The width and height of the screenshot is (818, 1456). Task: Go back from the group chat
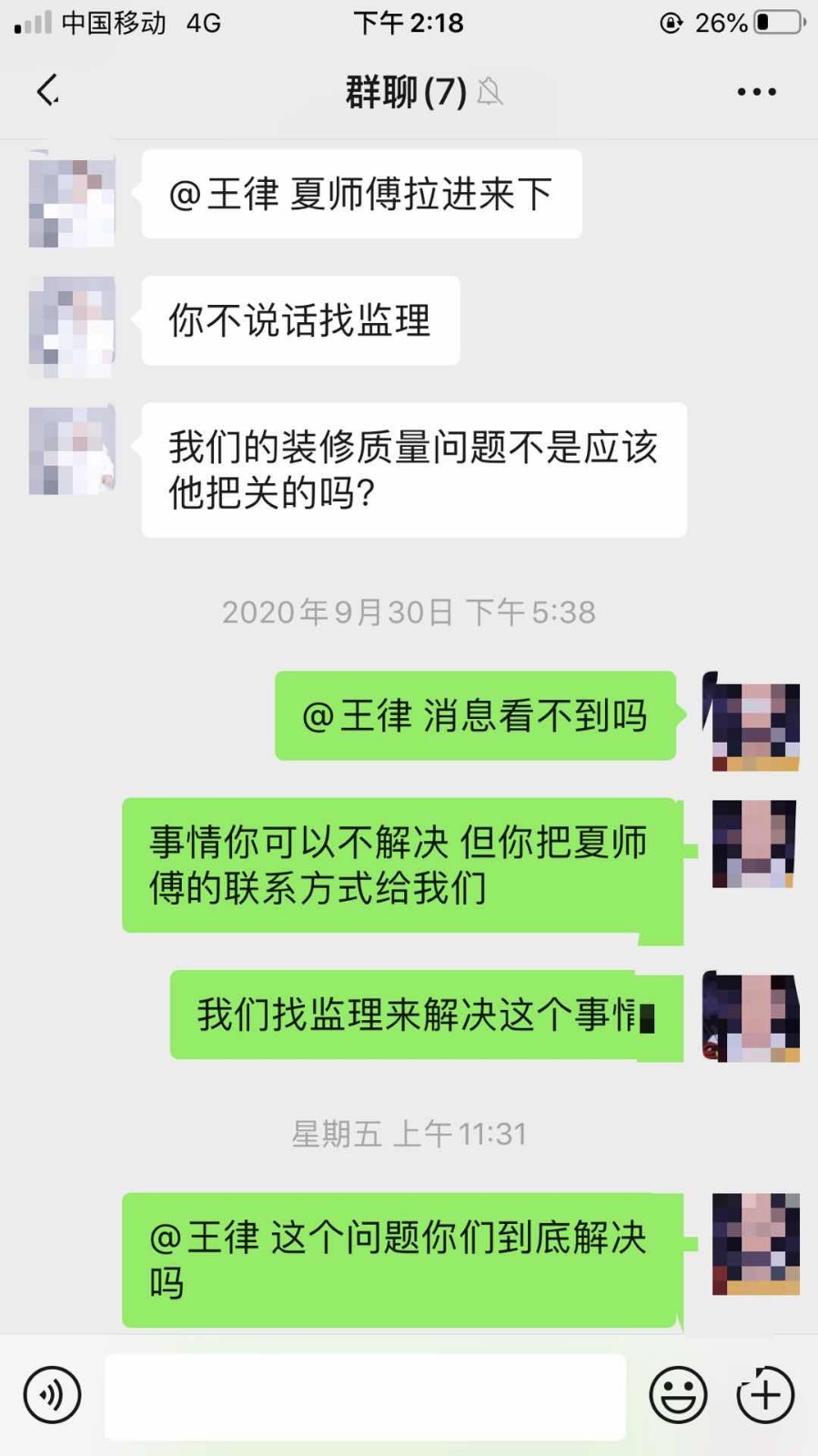[x=47, y=91]
